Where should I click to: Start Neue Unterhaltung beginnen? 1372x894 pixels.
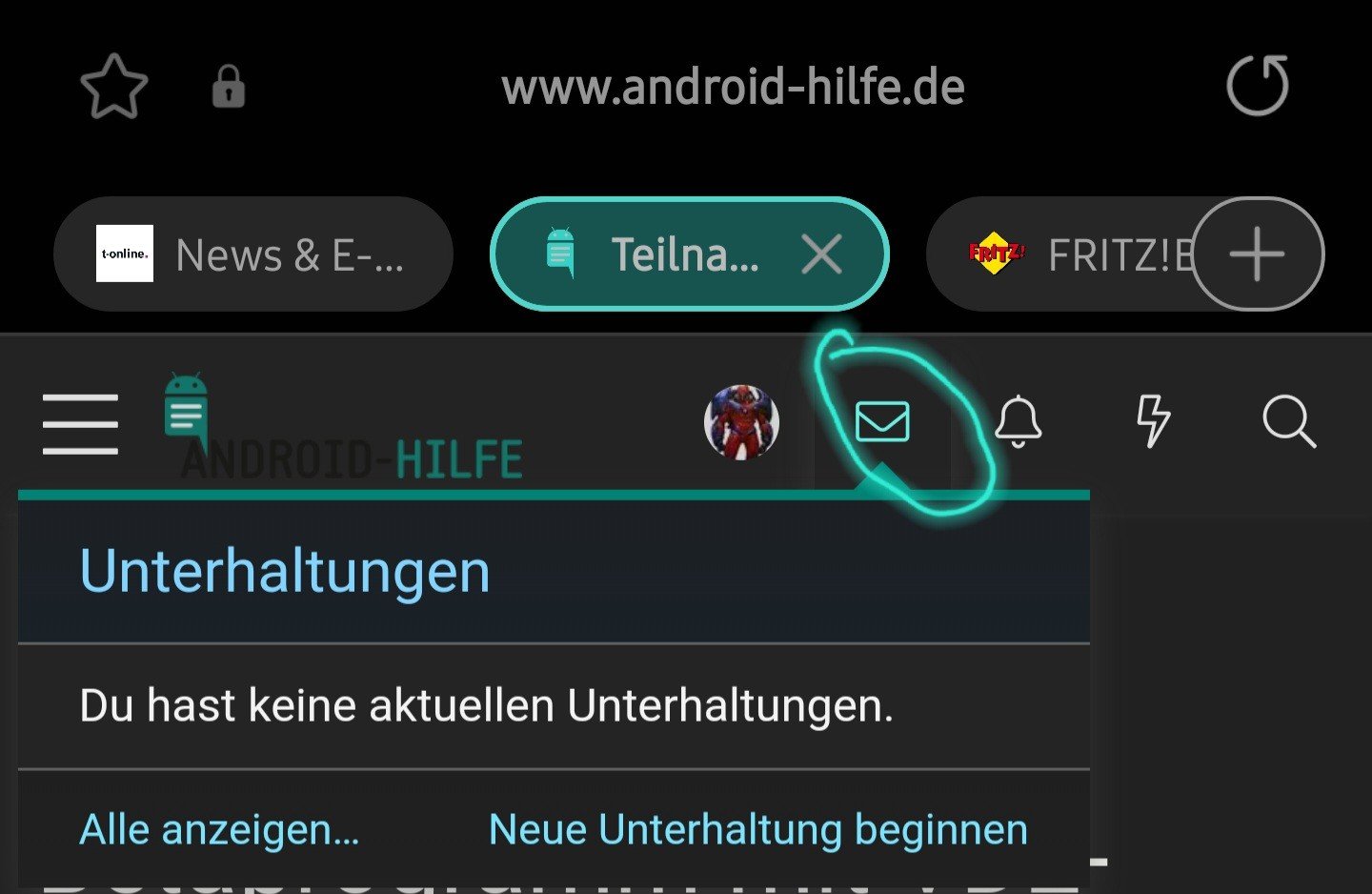pos(757,830)
